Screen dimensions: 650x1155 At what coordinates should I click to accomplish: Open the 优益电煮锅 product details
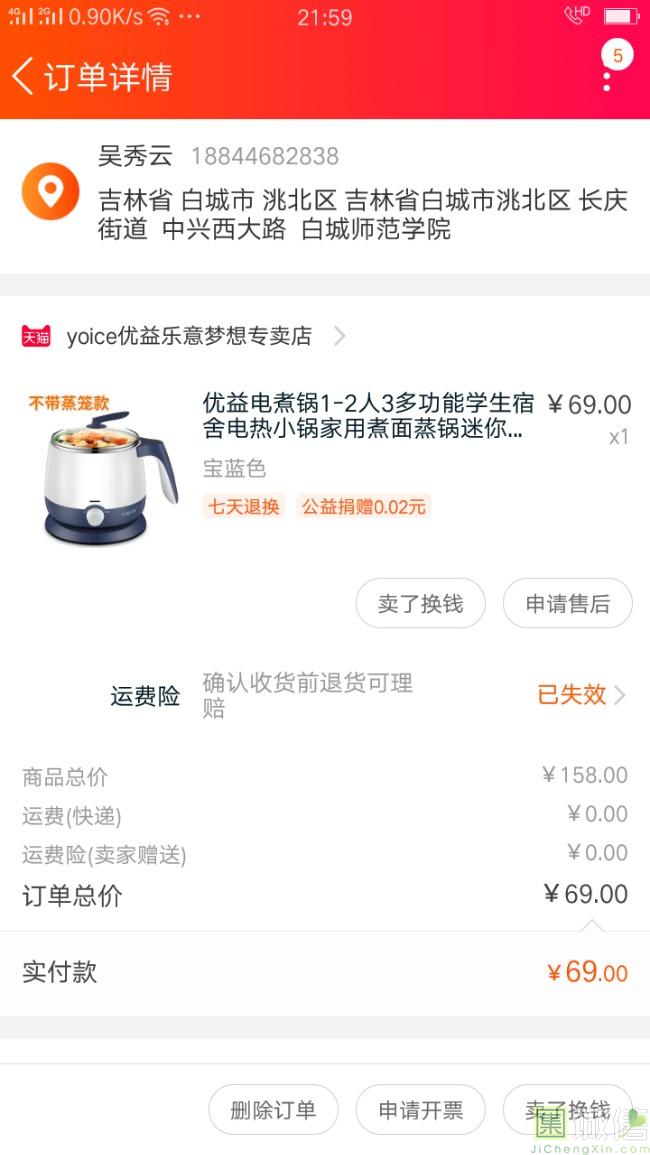pos(368,416)
